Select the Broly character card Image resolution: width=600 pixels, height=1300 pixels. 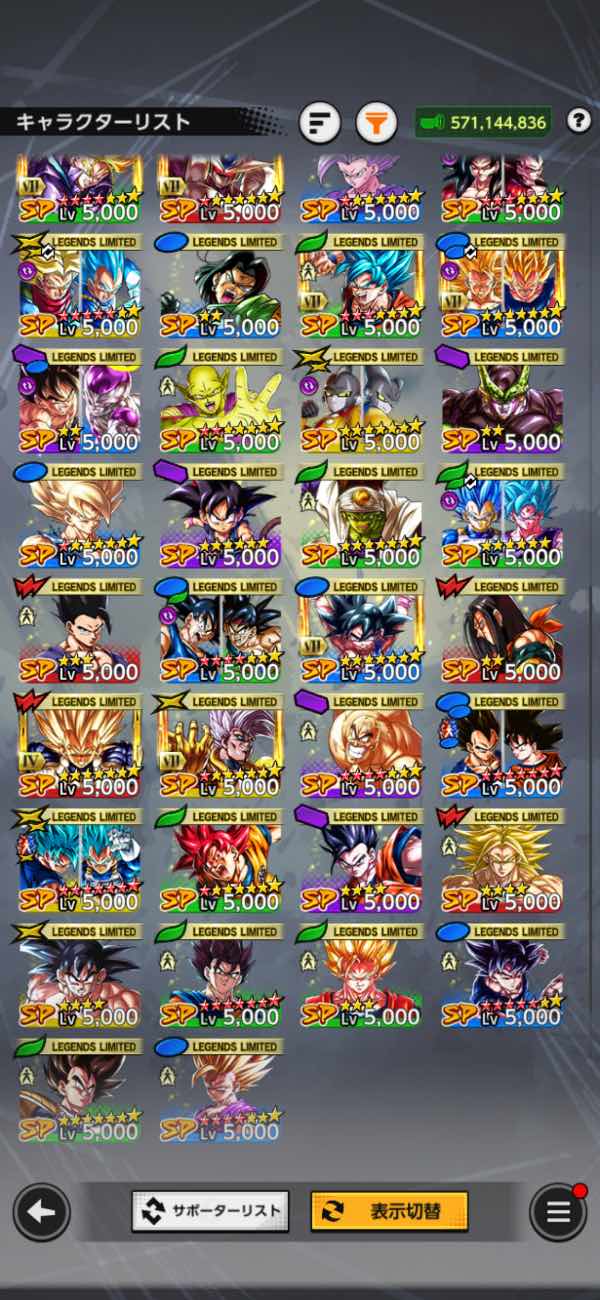502,862
